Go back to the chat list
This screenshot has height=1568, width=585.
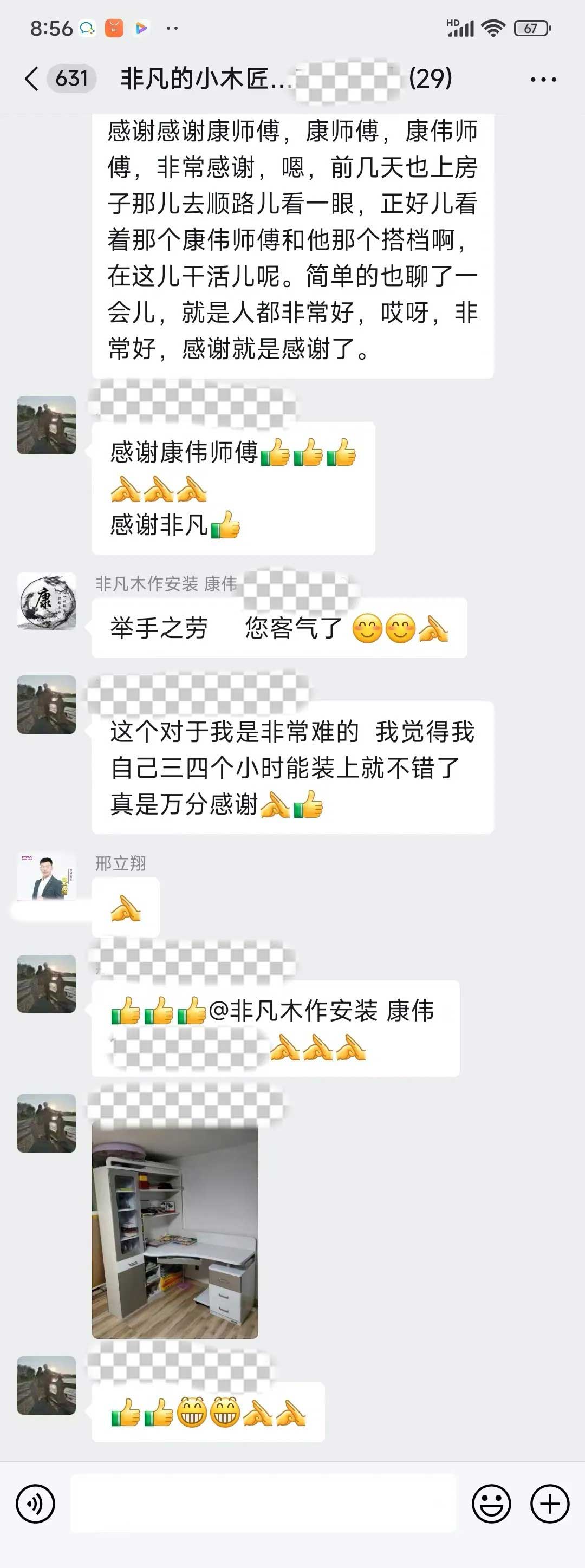click(x=31, y=79)
